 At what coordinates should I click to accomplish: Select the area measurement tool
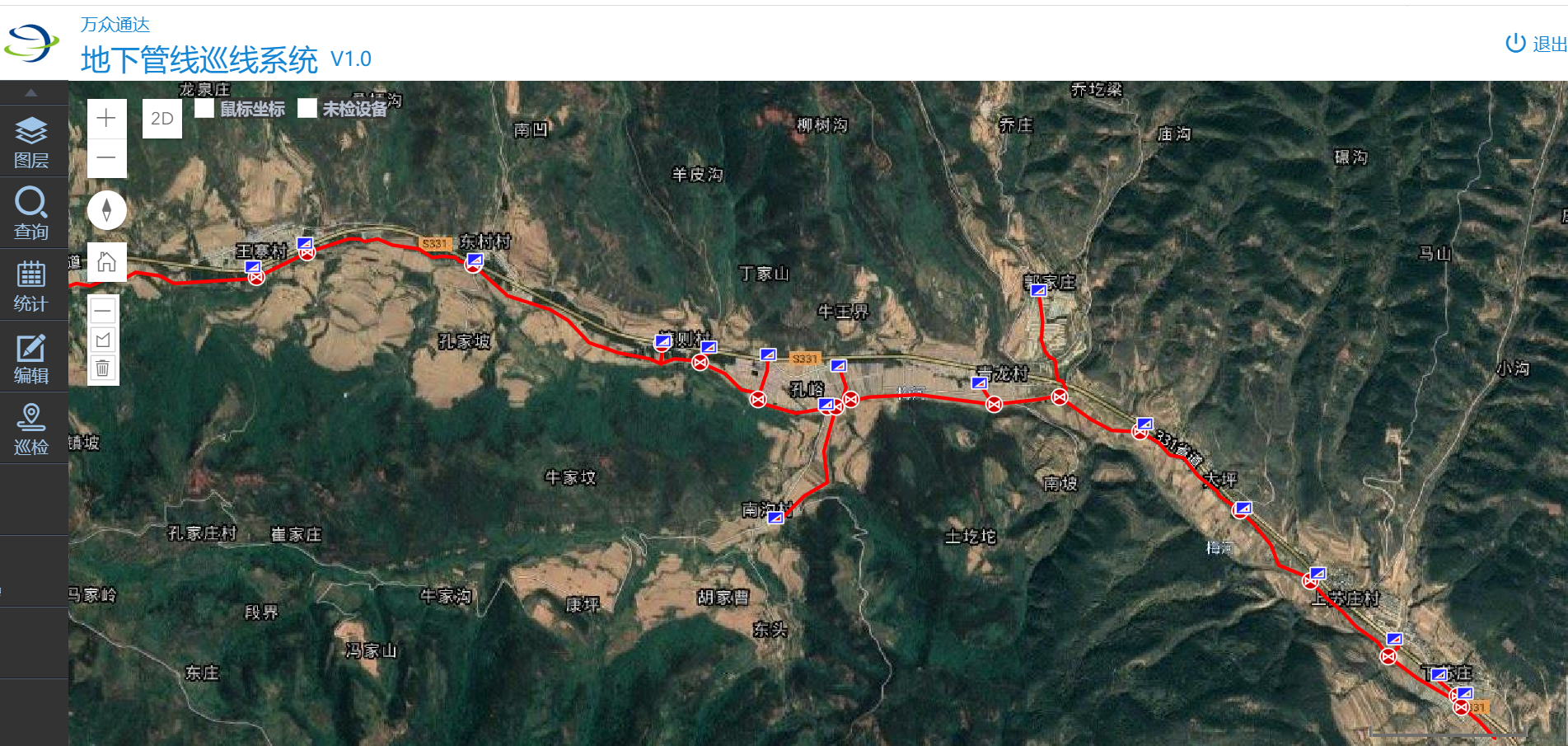[x=103, y=340]
